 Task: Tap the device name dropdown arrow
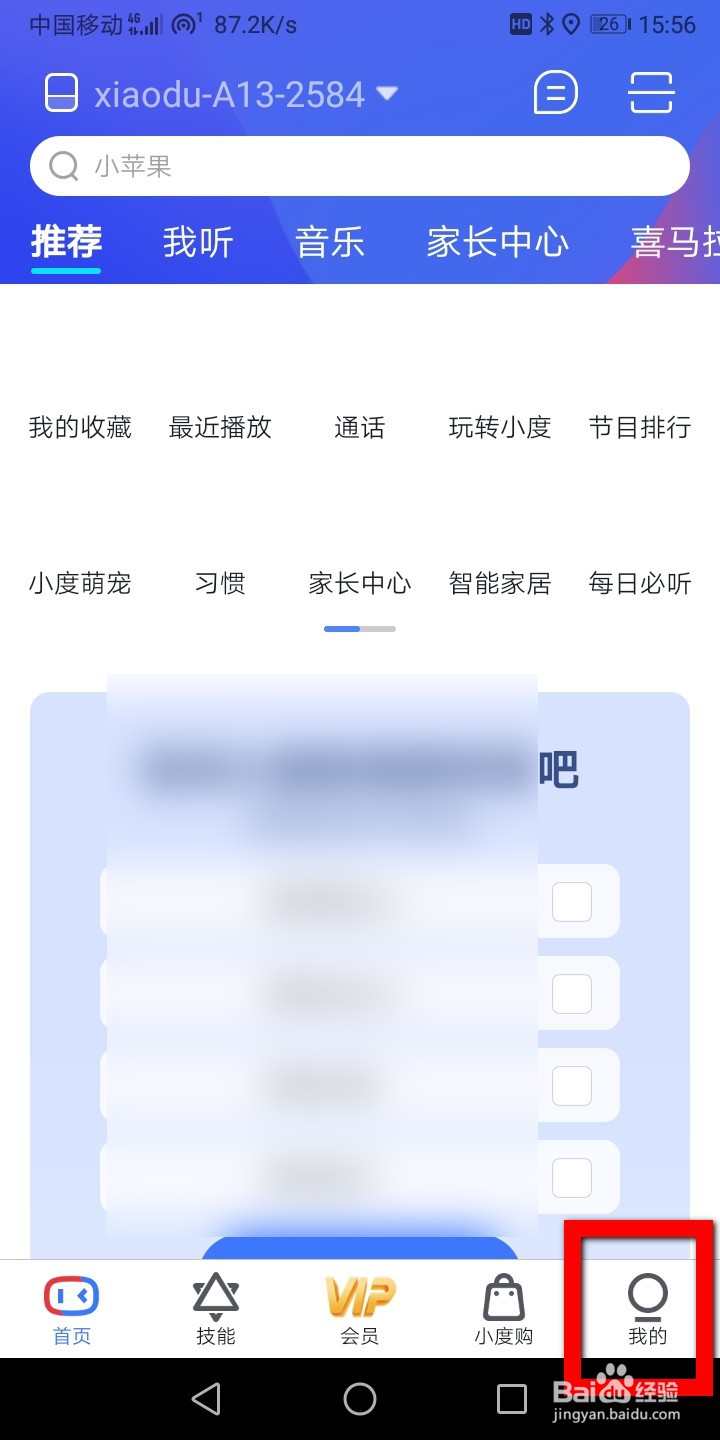point(388,92)
